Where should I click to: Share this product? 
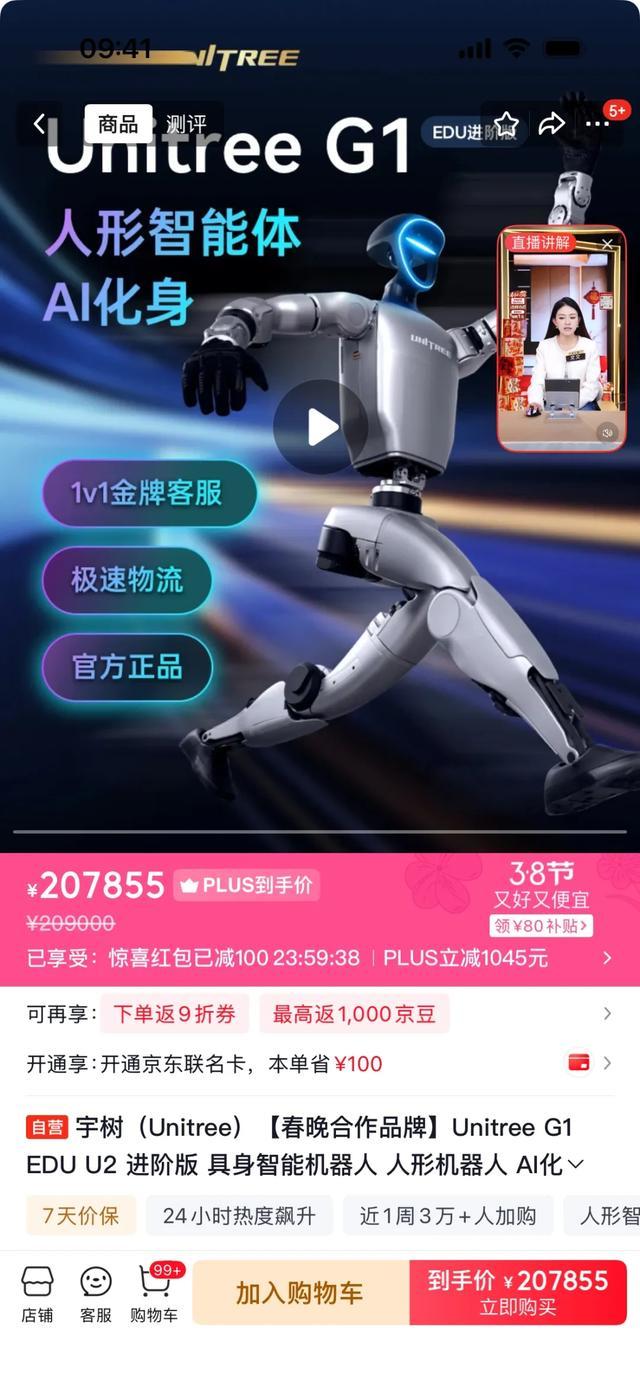click(552, 124)
